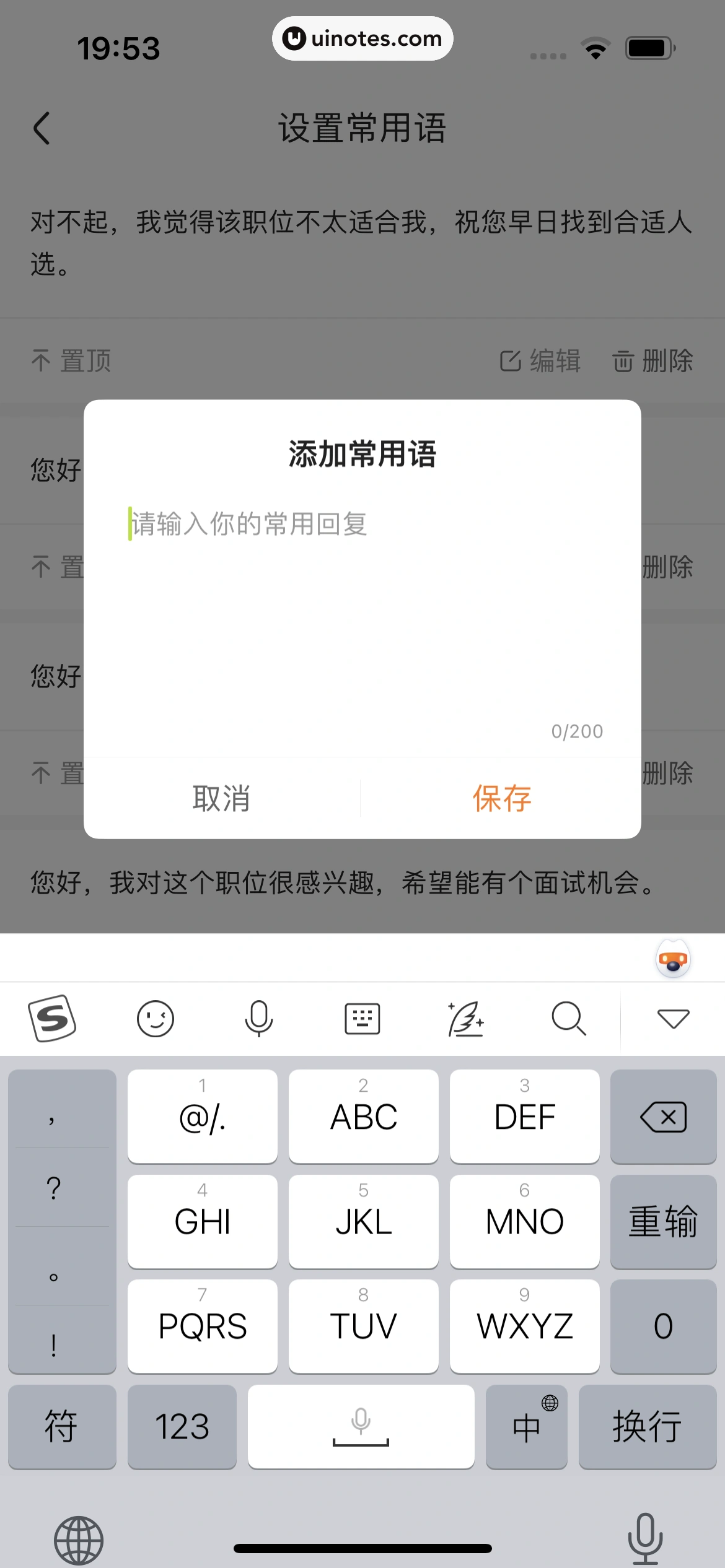Open the keyboard emoji panel
Screen dimensions: 725x1568
coord(155,1019)
